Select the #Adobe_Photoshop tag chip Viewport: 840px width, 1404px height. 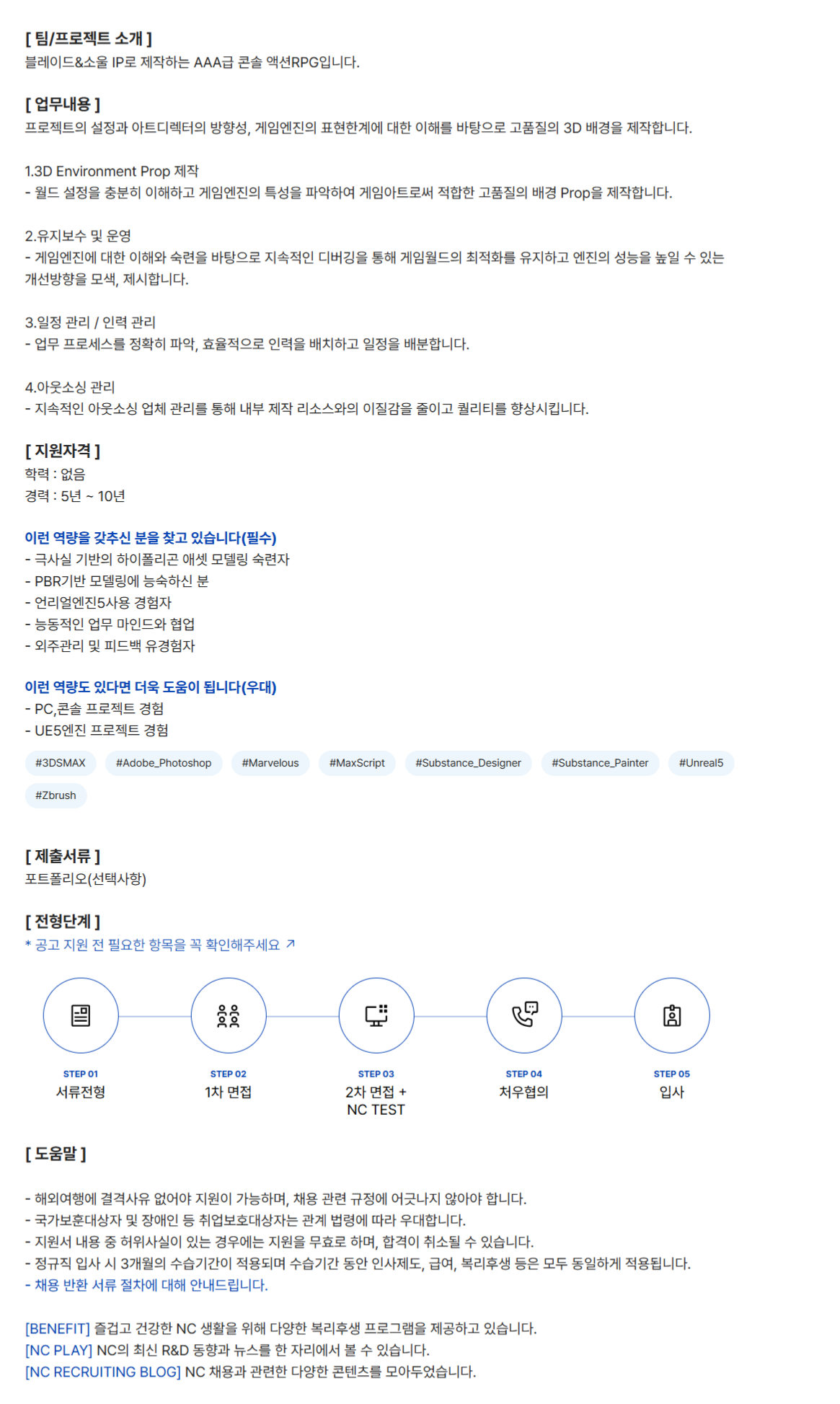point(164,763)
